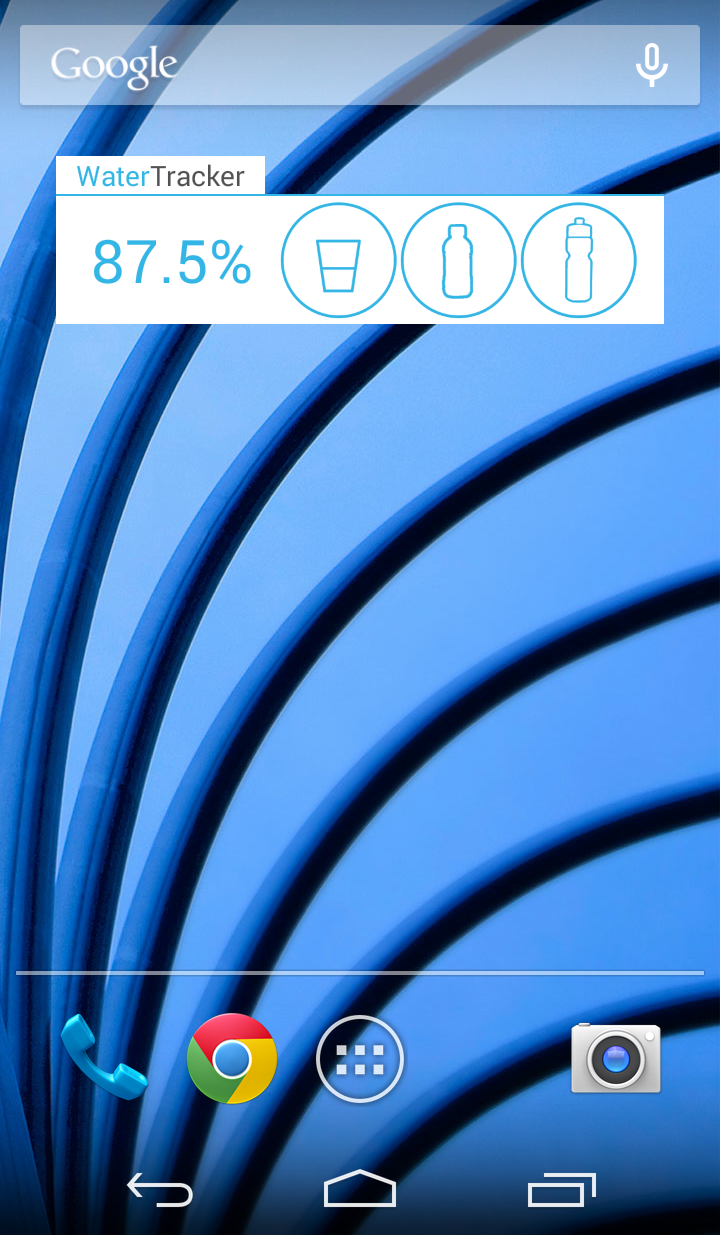The width and height of the screenshot is (720, 1235).
Task: Show recent apps
Action: [x=561, y=1190]
